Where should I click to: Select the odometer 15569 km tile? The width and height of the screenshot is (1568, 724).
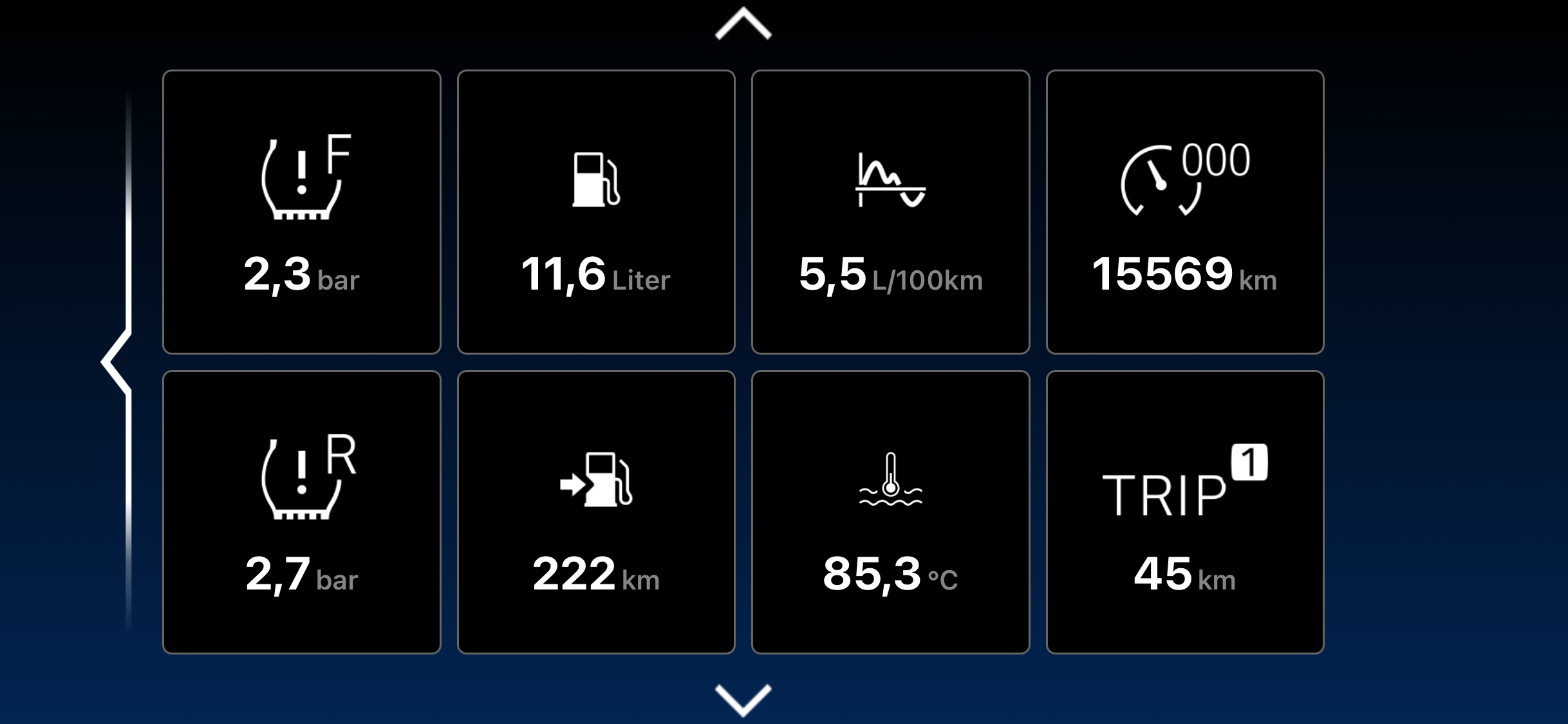tap(1185, 212)
